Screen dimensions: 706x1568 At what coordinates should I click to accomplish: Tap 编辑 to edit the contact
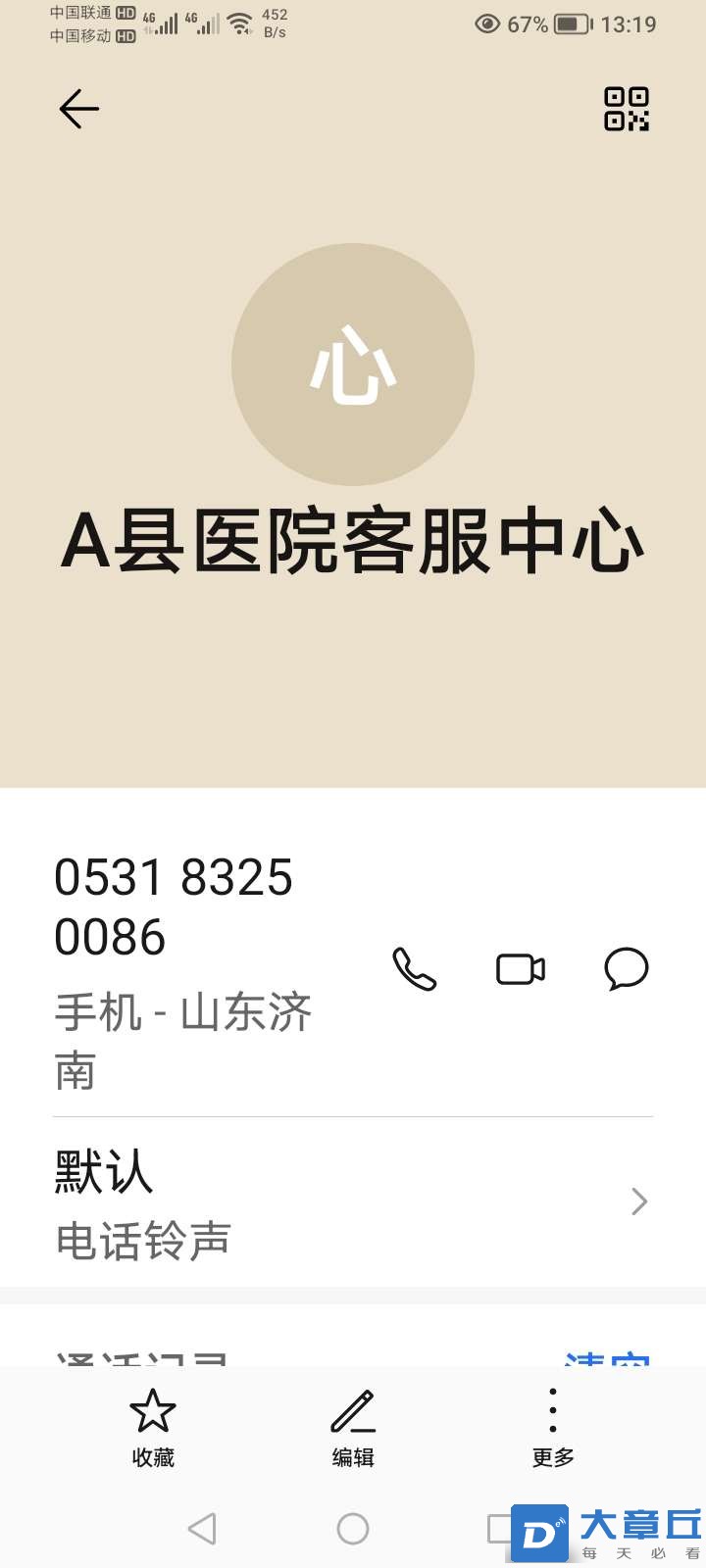pos(353,1427)
